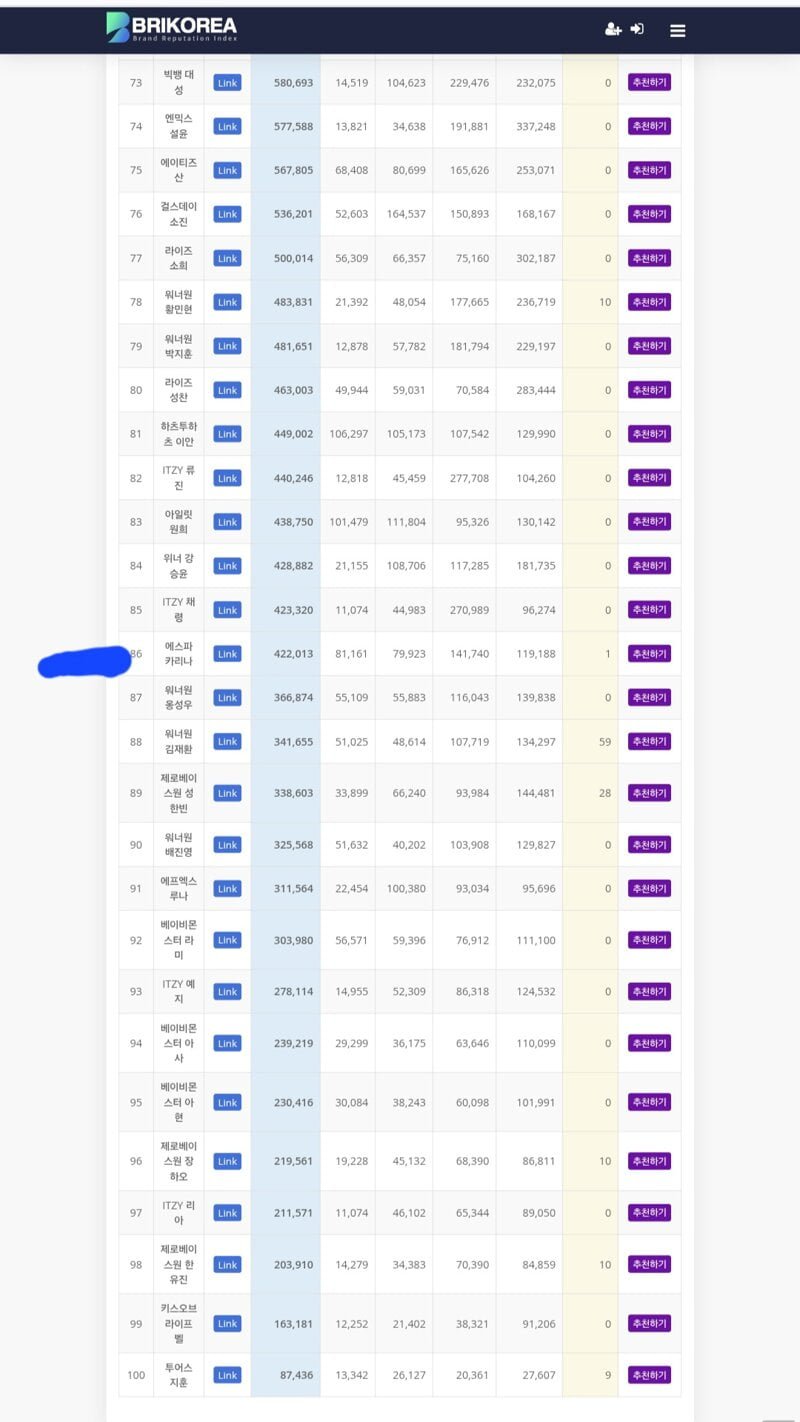Open the Link for ITZY 예지

[227, 992]
